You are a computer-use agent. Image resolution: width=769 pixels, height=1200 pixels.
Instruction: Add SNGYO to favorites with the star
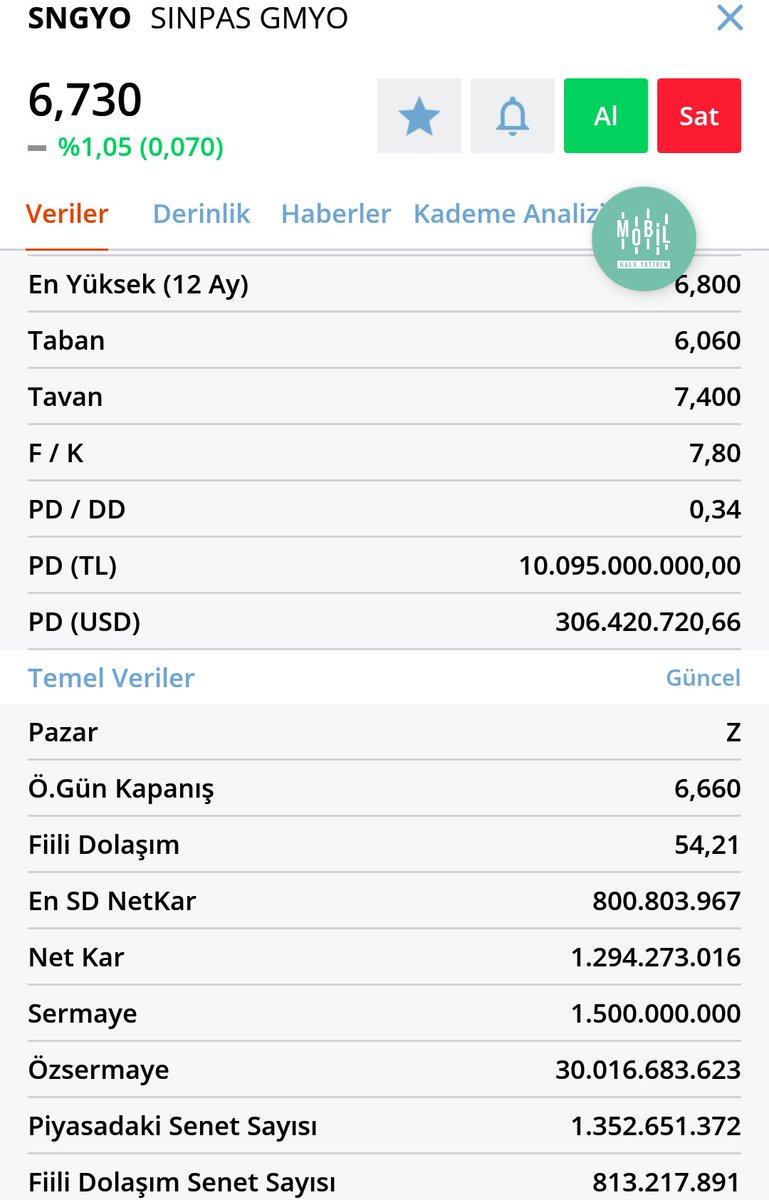419,116
